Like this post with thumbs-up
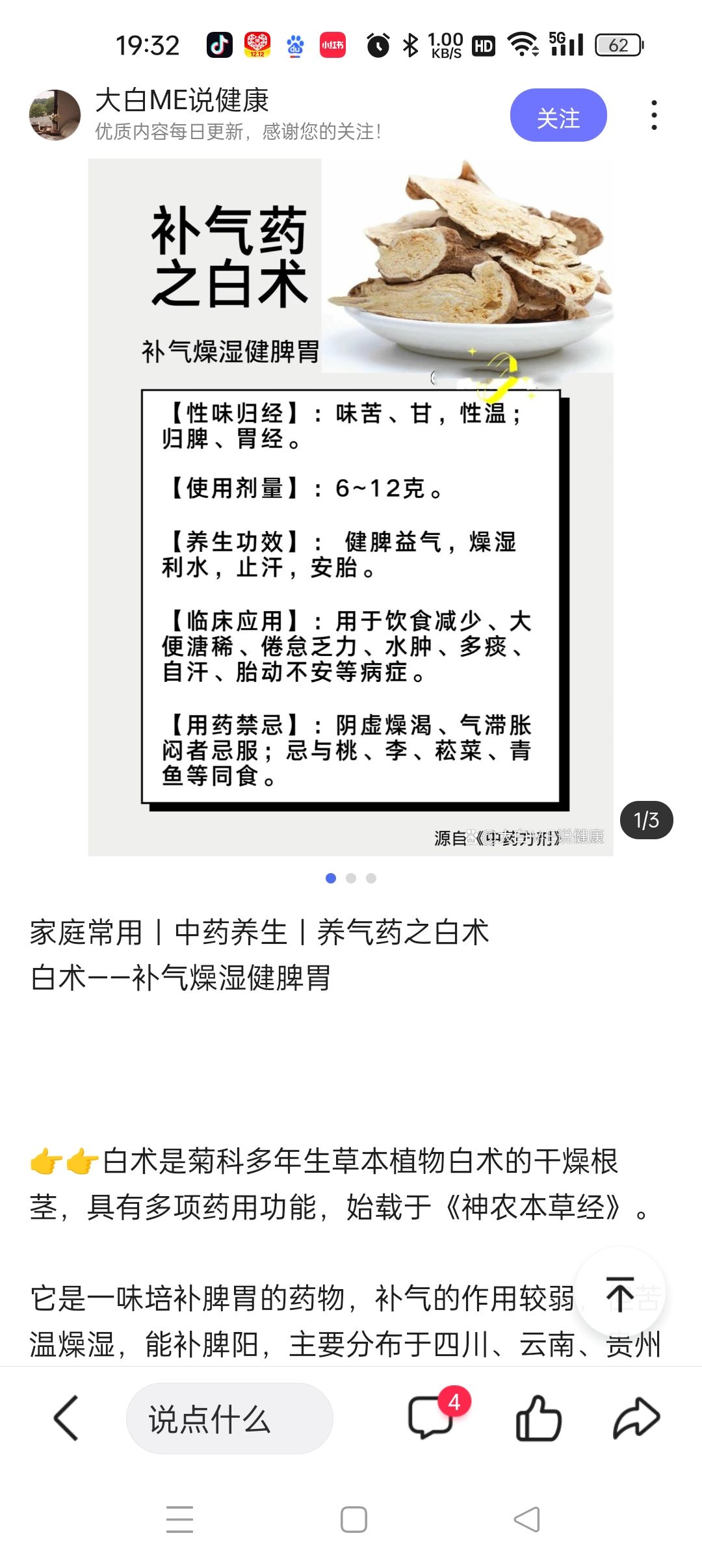Screen dimensions: 702x1568 (x=538, y=1418)
